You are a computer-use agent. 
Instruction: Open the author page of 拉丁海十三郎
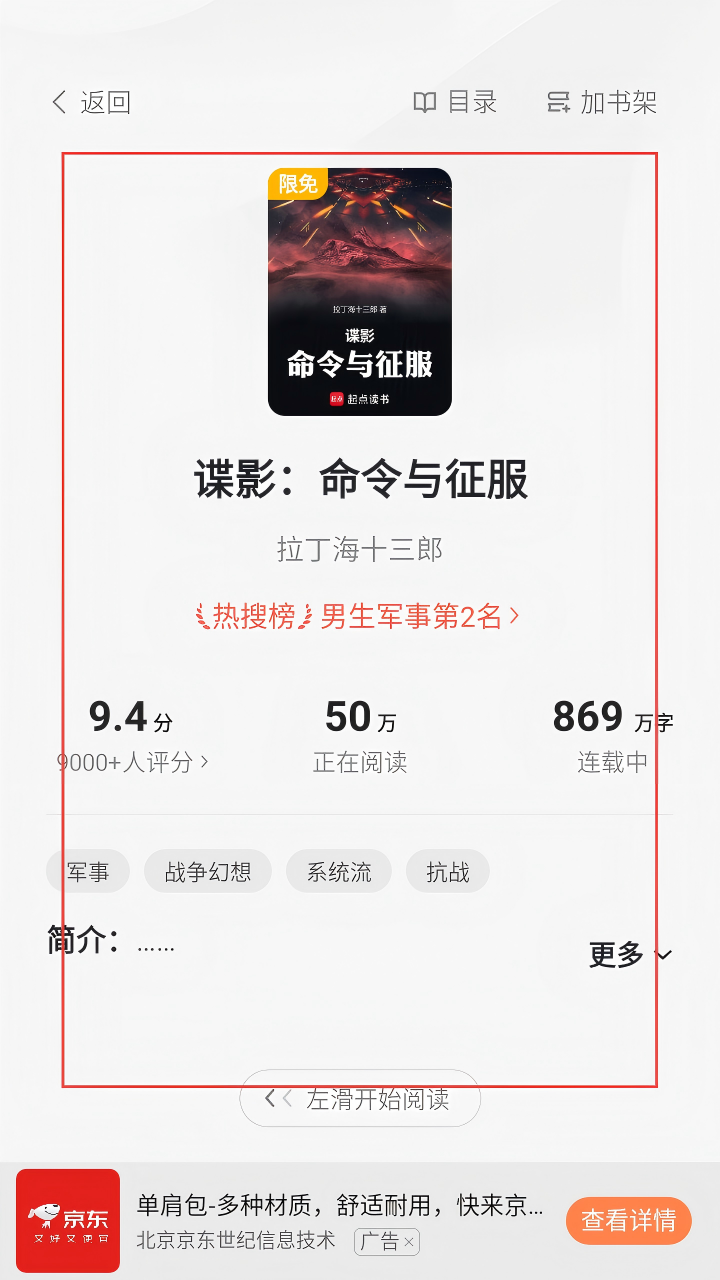(360, 549)
